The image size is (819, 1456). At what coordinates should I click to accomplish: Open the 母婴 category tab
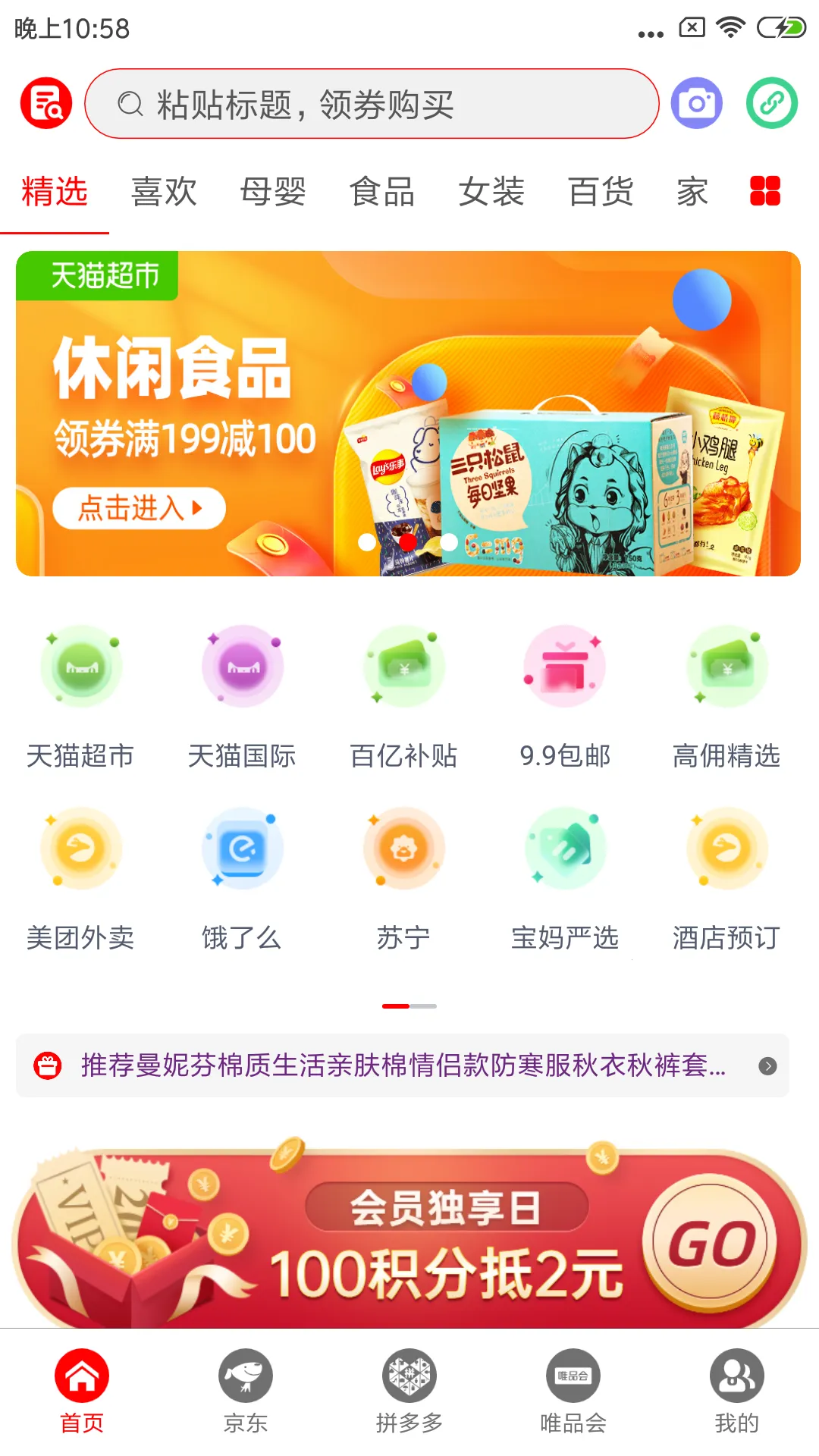275,193
